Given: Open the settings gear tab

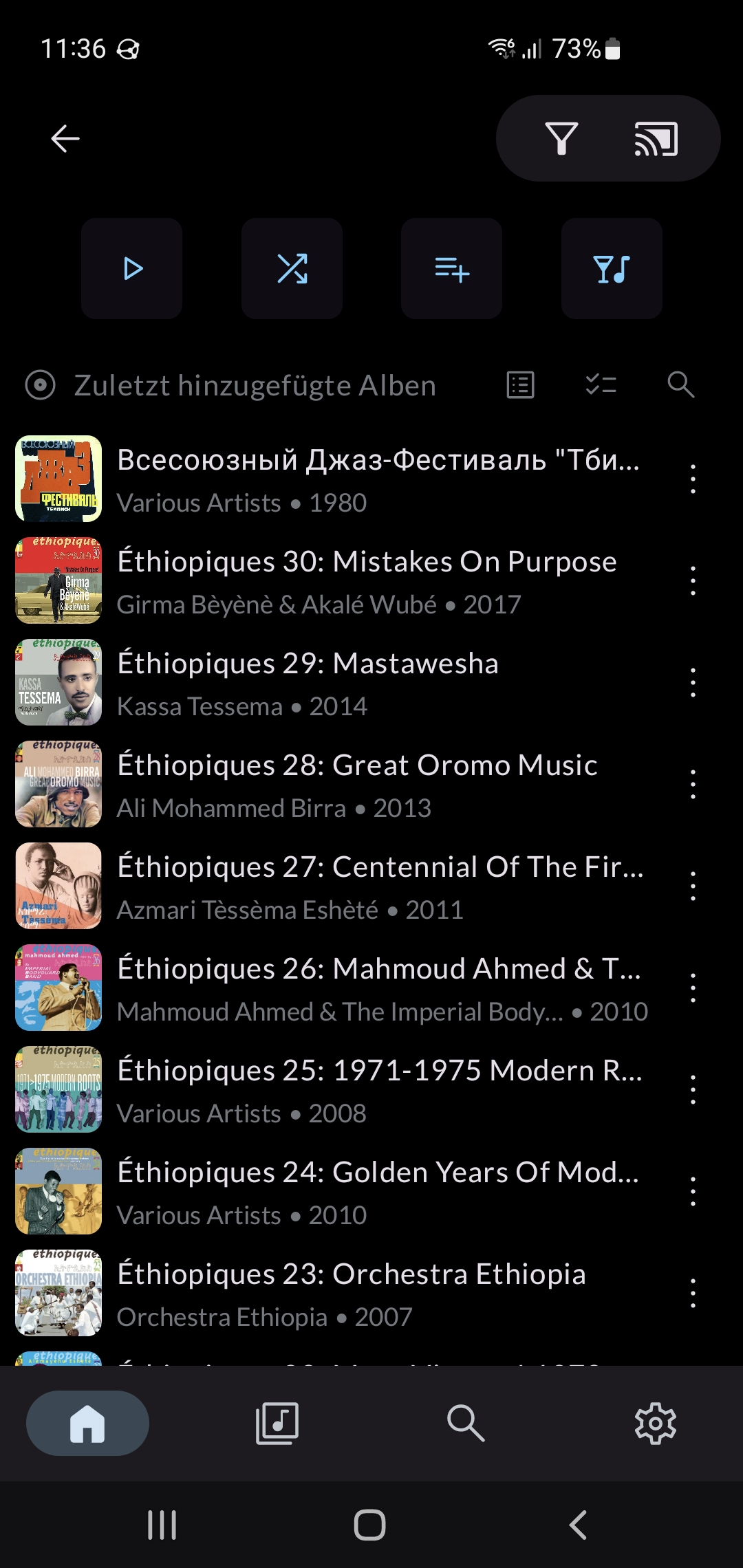Looking at the screenshot, I should click(655, 1423).
